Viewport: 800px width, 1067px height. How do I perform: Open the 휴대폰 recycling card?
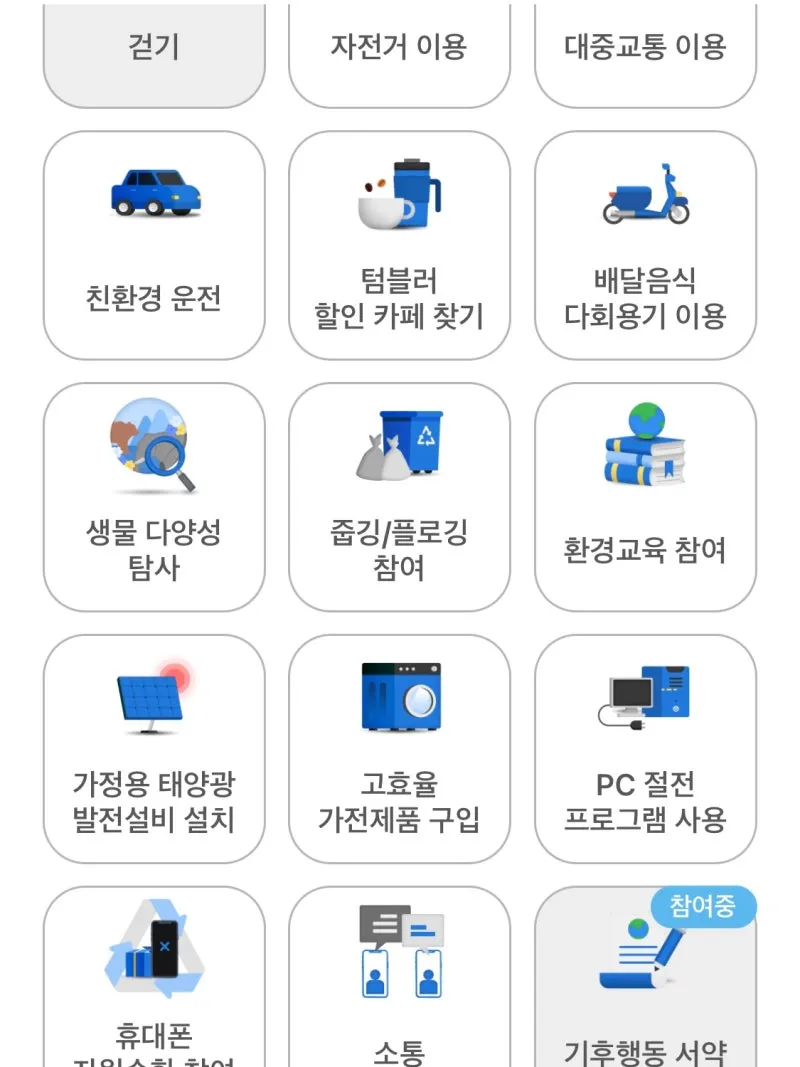tap(154, 980)
